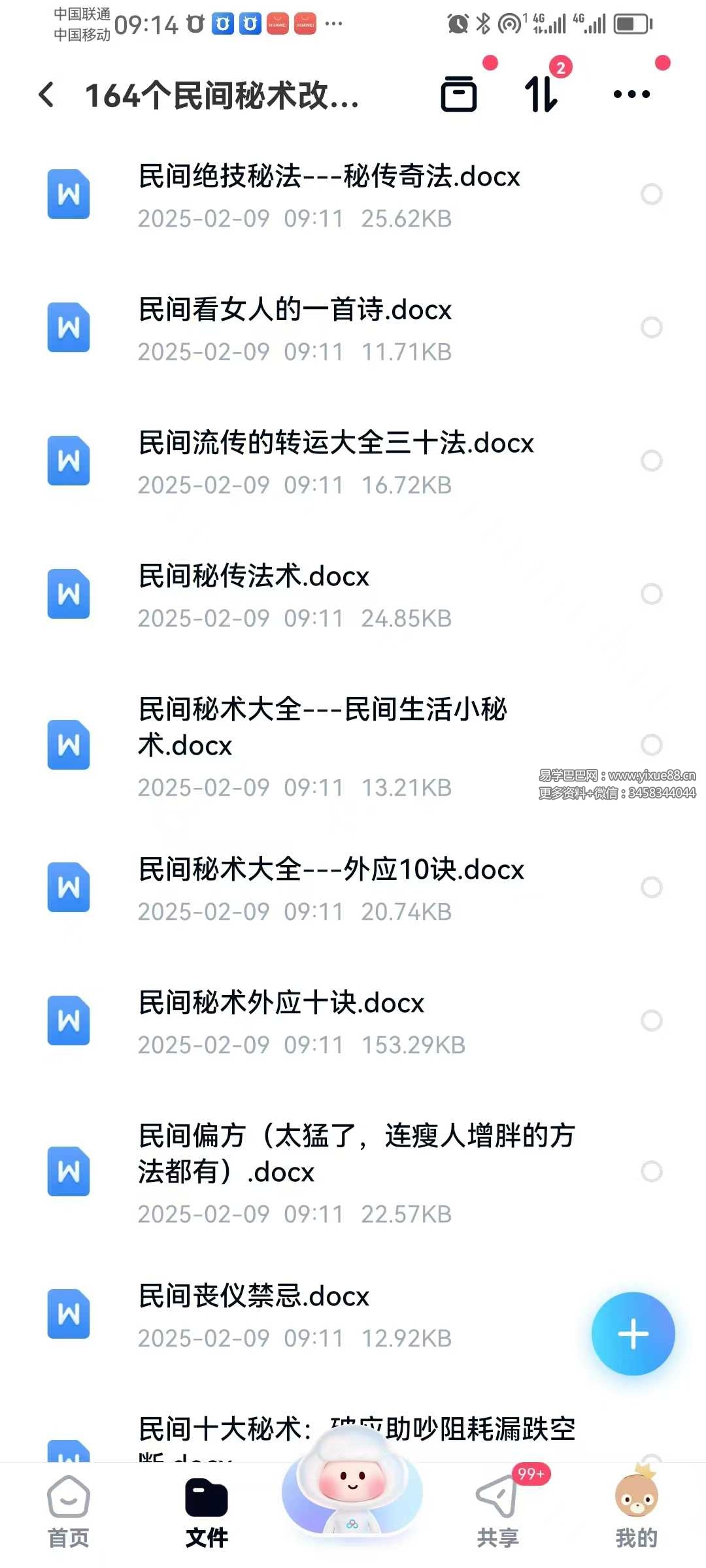Open 民间流传的转运大全三十法.docx
This screenshot has width=706, height=1568.
pyautogui.click(x=353, y=461)
